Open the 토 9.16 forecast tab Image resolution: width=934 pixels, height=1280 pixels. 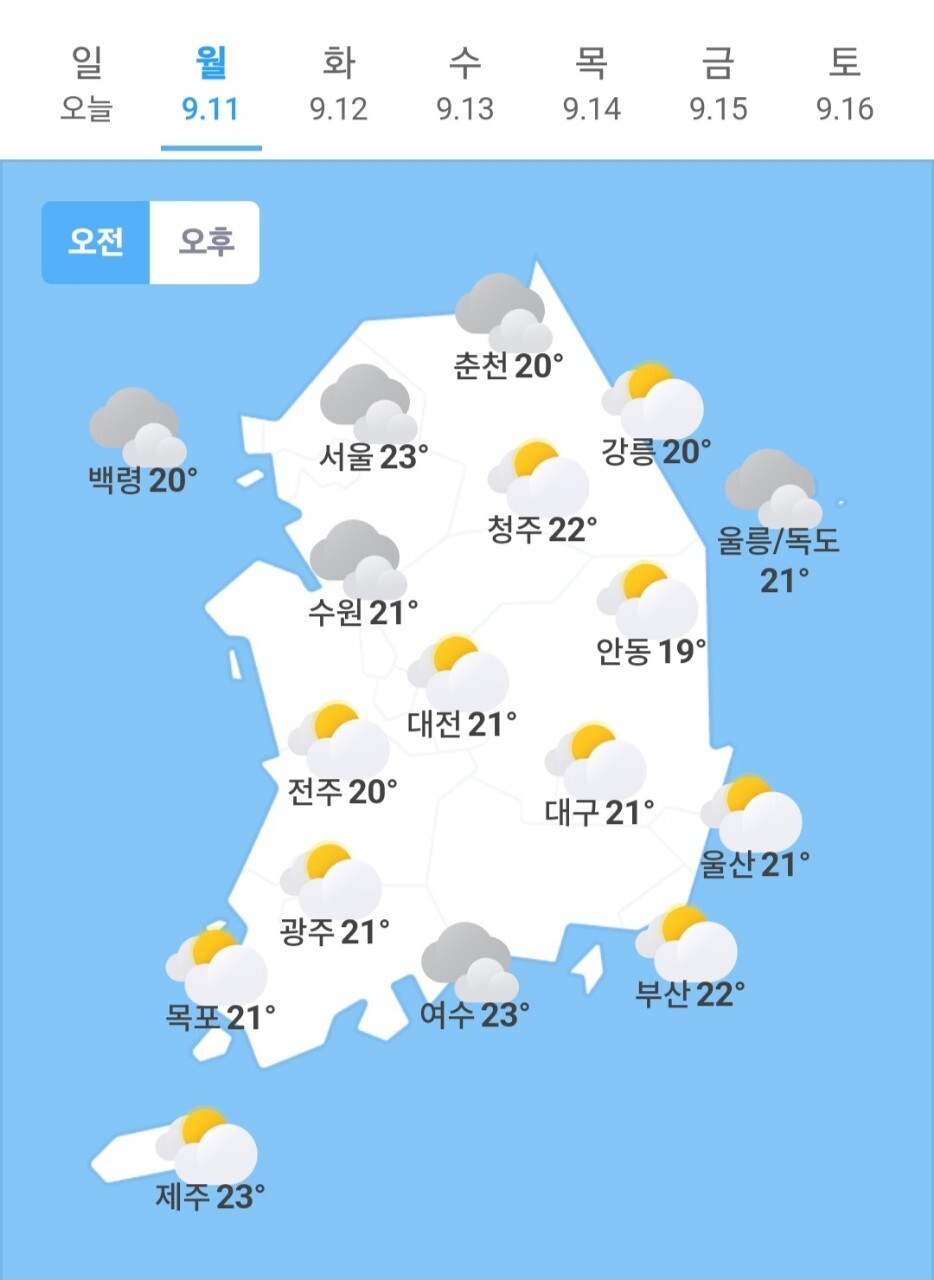844,85
